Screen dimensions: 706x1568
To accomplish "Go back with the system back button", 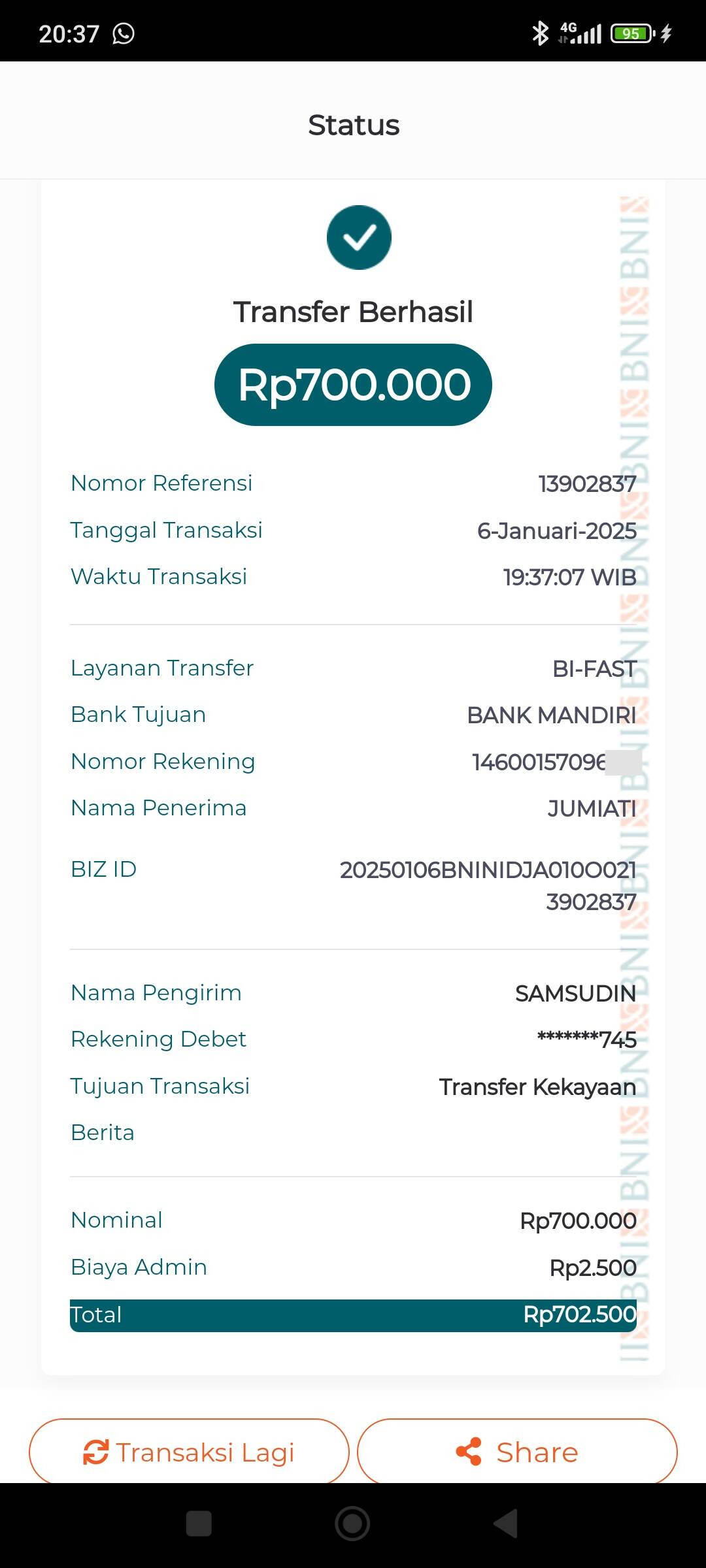I will (506, 1524).
